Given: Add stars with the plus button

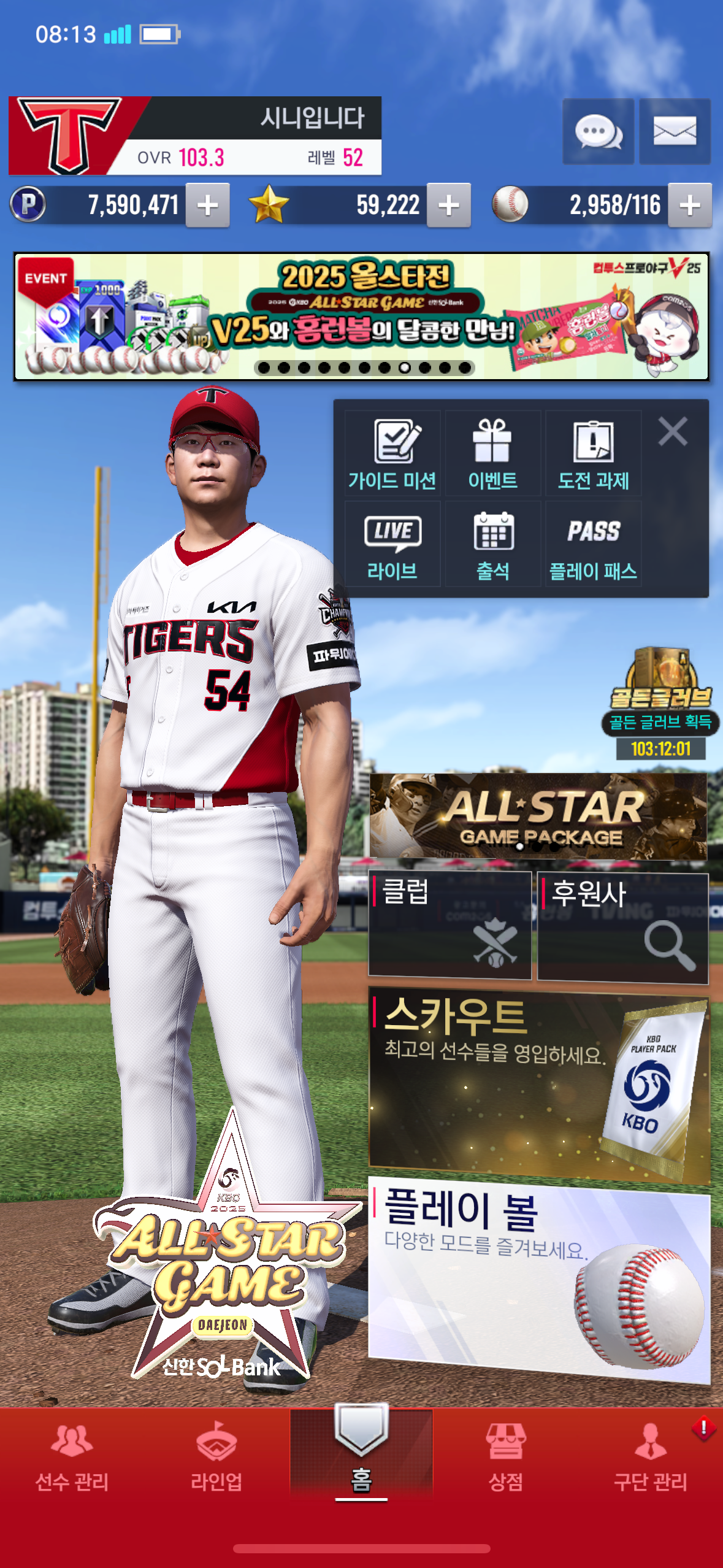Looking at the screenshot, I should pos(449,206).
